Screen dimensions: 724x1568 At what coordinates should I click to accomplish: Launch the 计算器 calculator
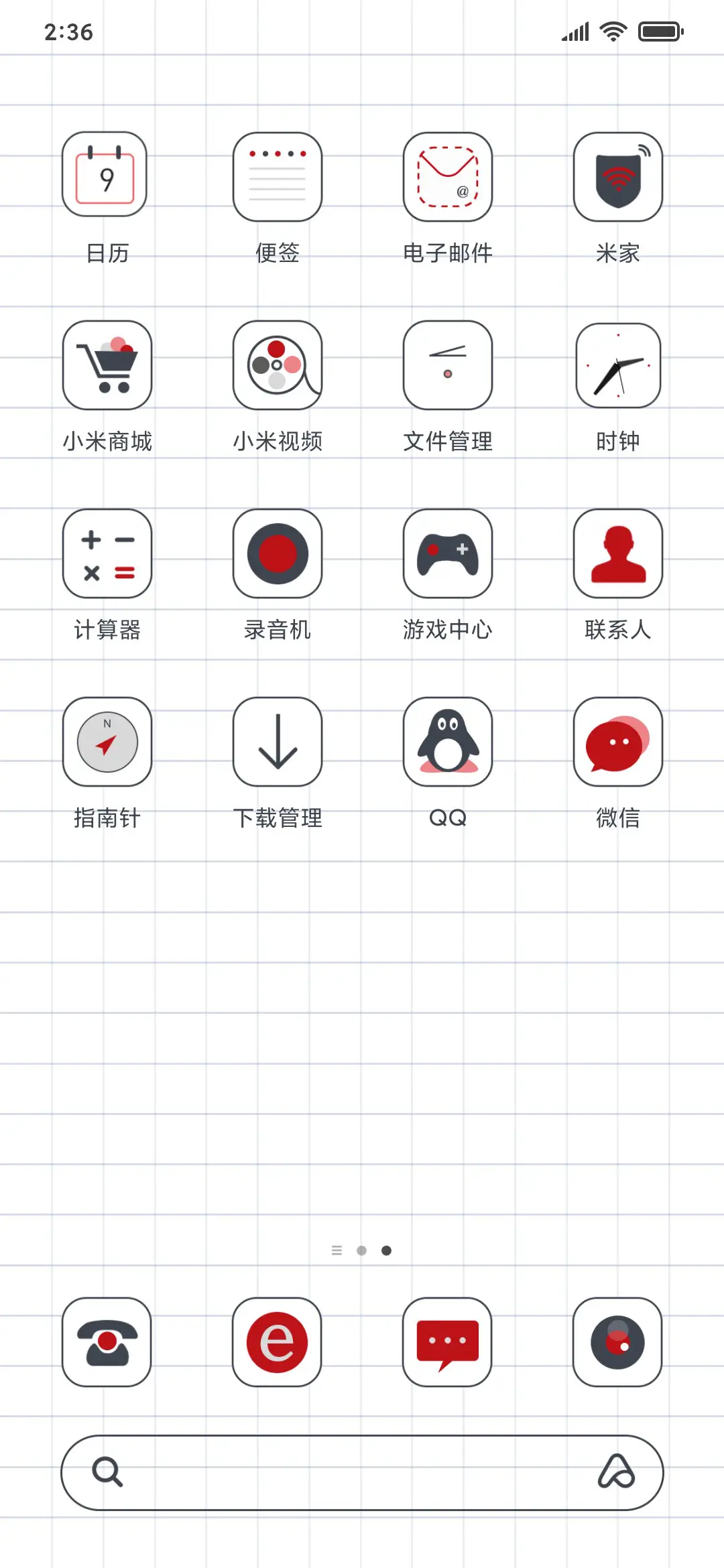[107, 554]
